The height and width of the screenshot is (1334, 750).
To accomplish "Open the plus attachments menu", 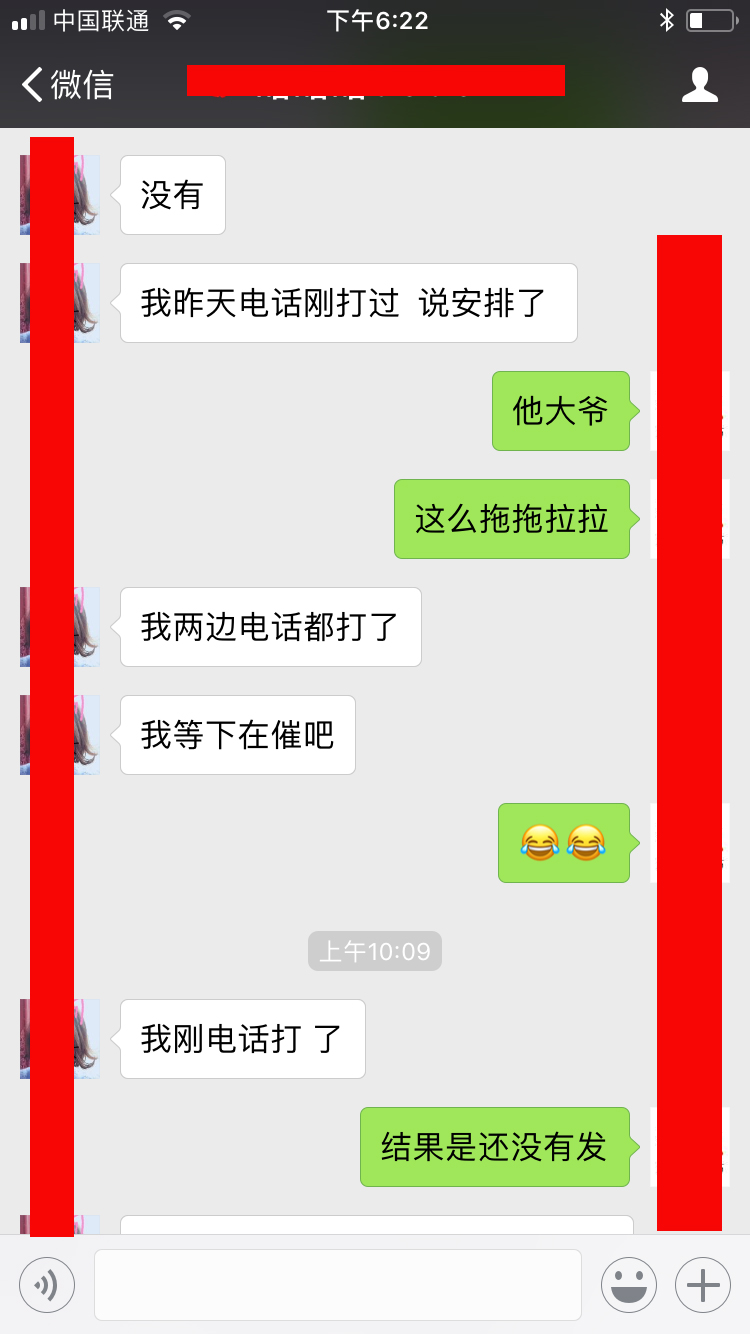I will (703, 1284).
